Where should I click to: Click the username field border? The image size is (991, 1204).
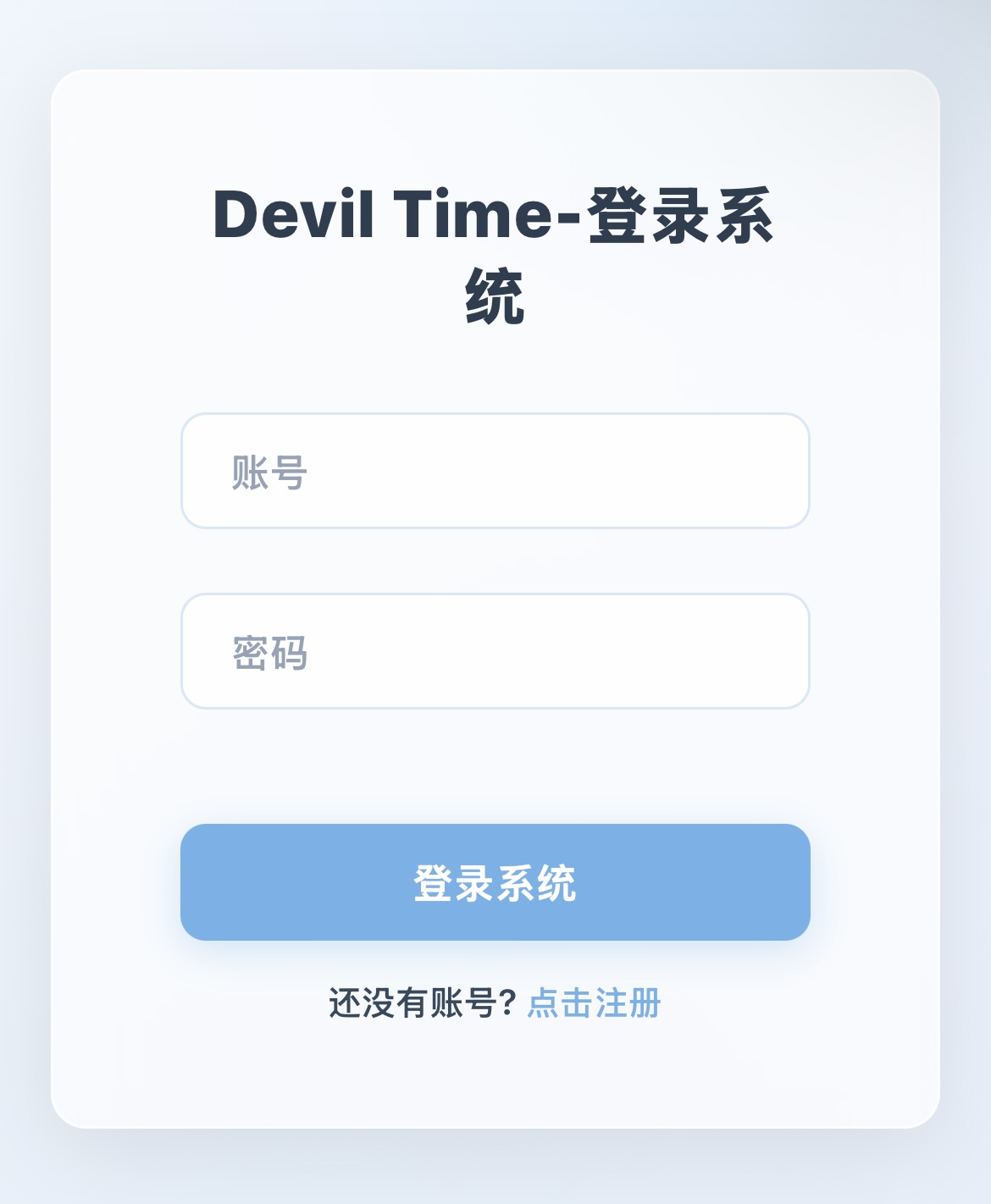(494, 418)
